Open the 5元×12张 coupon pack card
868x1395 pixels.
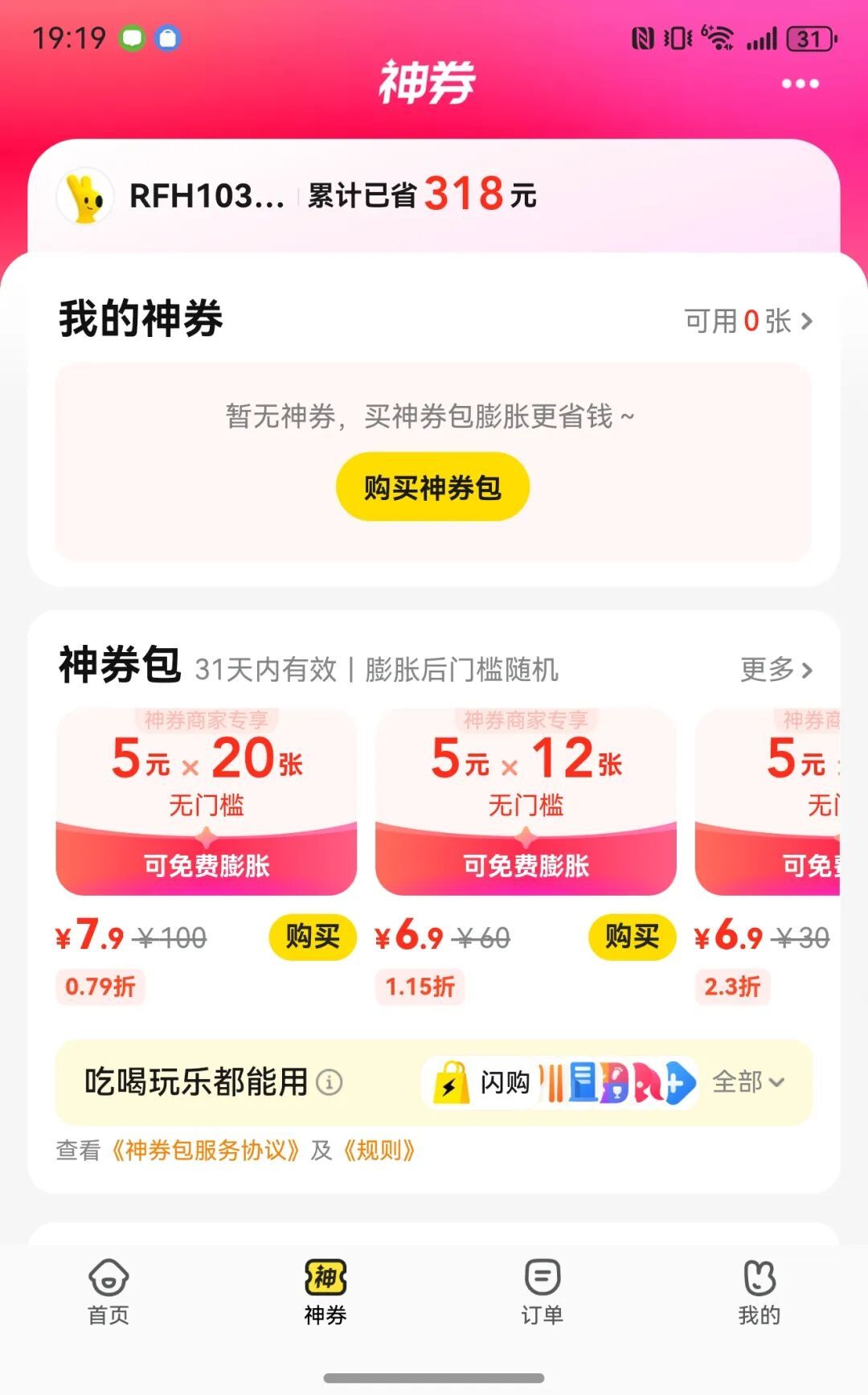point(526,802)
